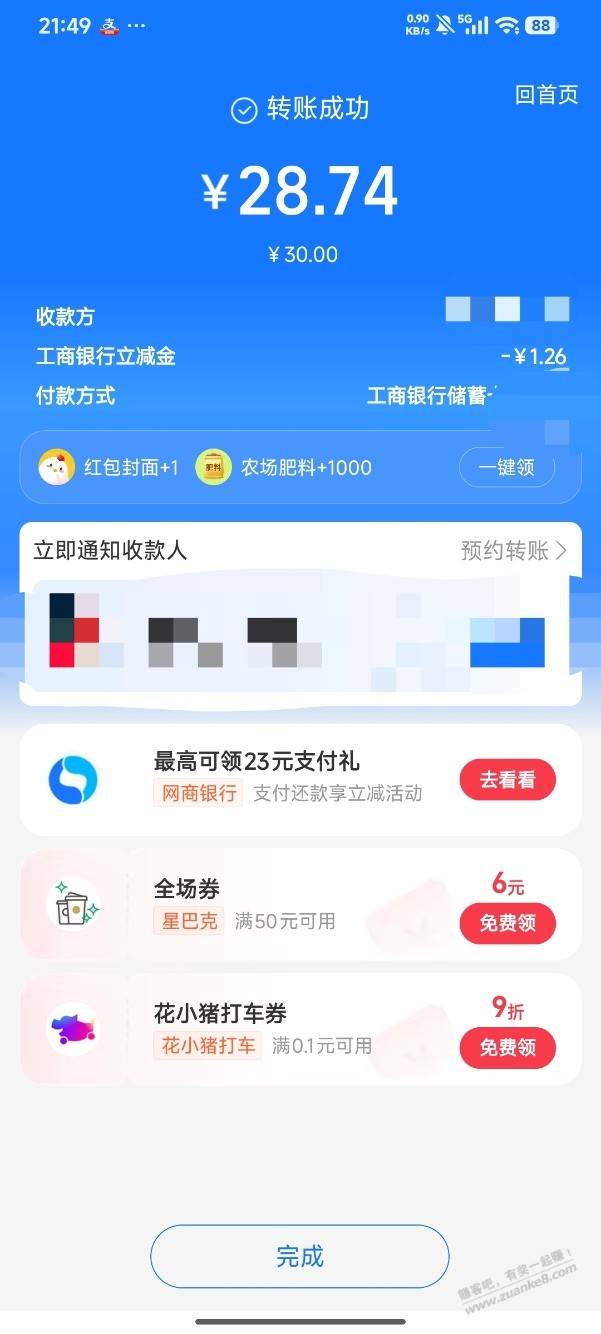The height and width of the screenshot is (1334, 601).
Task: Claim the 星巴克 6元 coupon with 免费领
Action: pyautogui.click(x=507, y=923)
